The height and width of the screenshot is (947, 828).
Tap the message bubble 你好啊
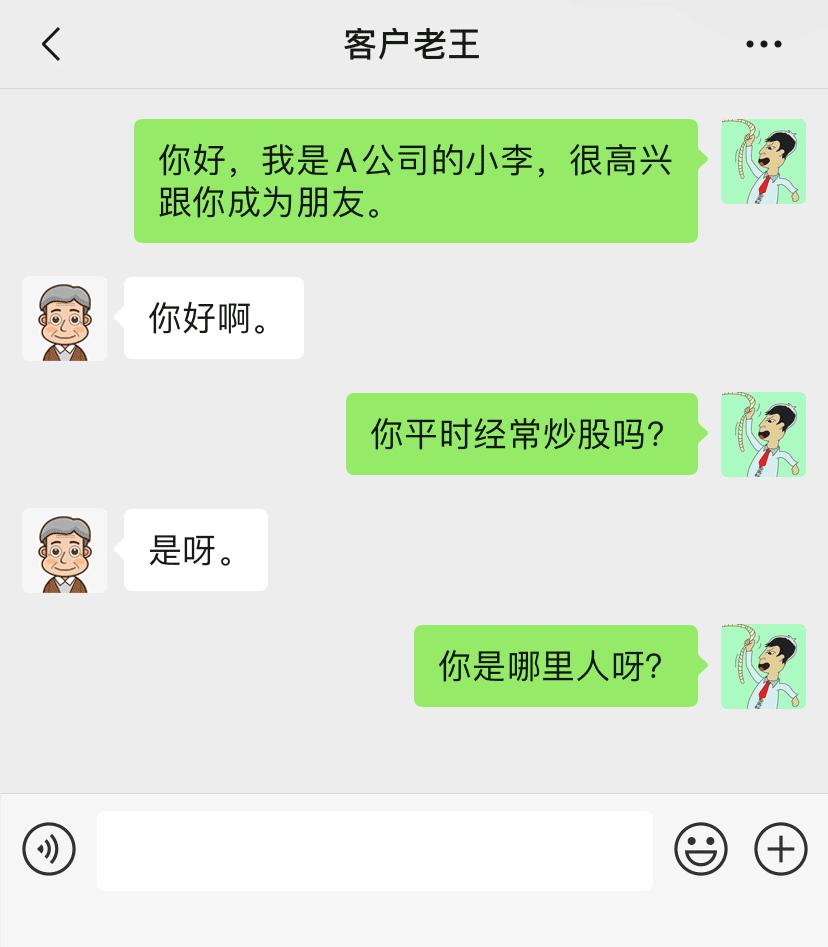(213, 317)
